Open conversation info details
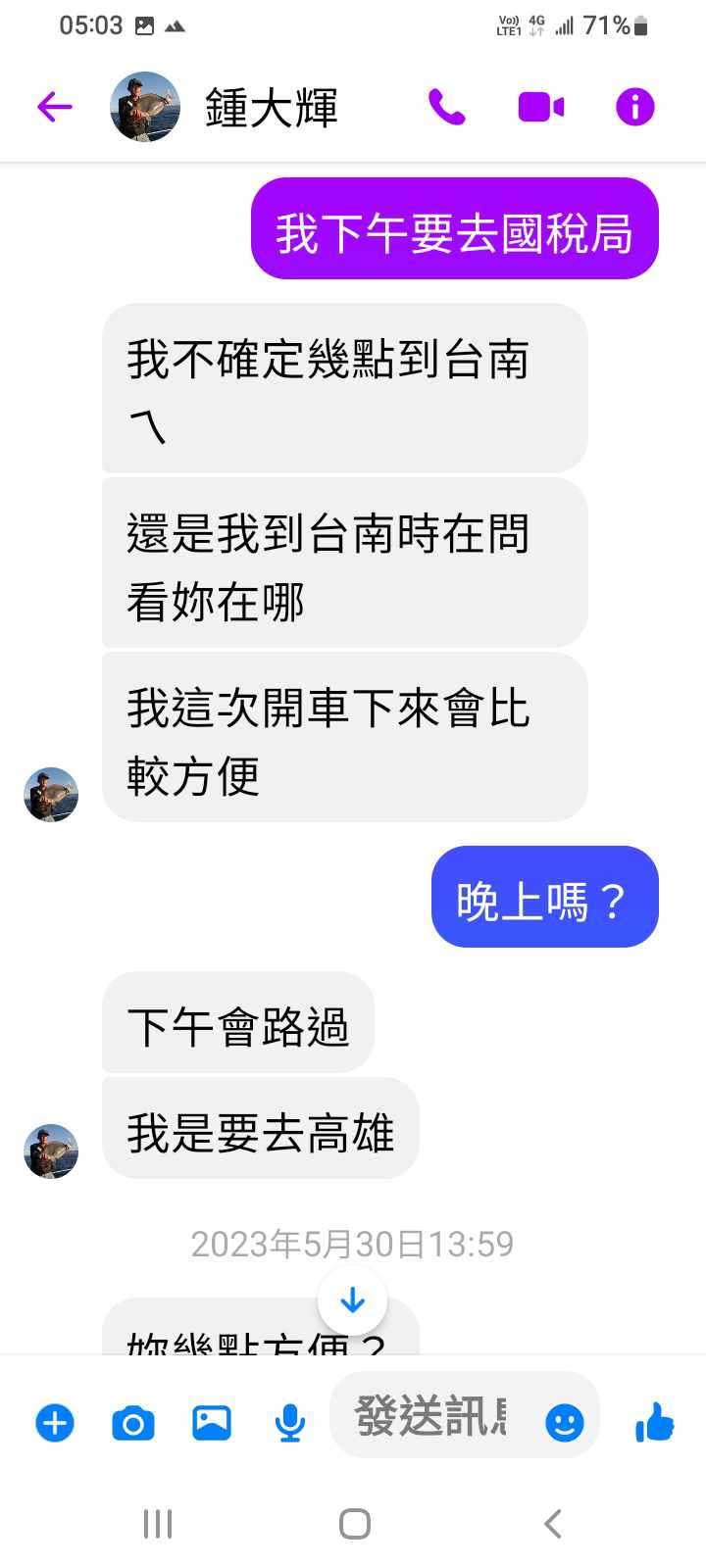Image resolution: width=706 pixels, height=1568 pixels. pos(634,107)
